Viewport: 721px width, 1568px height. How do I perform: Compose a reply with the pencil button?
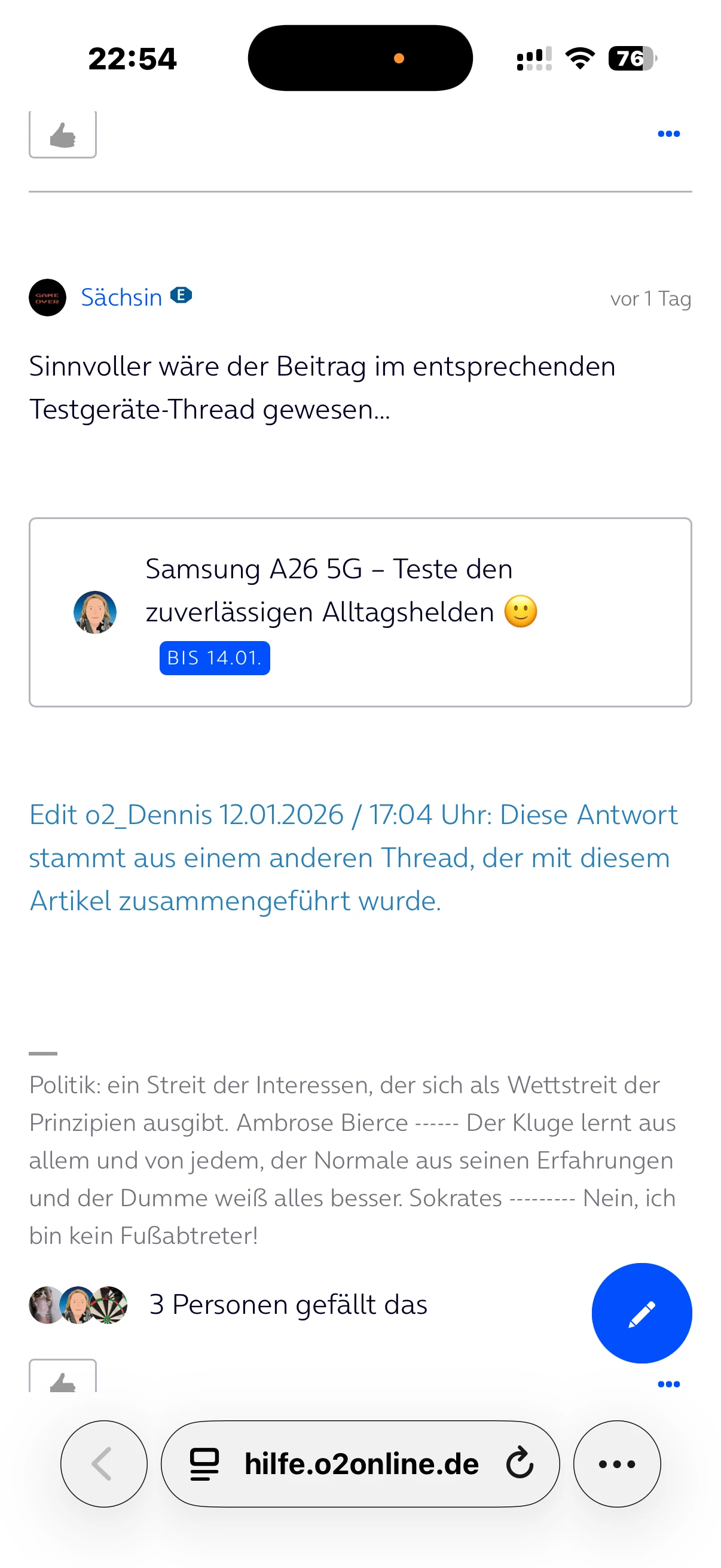click(x=641, y=1313)
